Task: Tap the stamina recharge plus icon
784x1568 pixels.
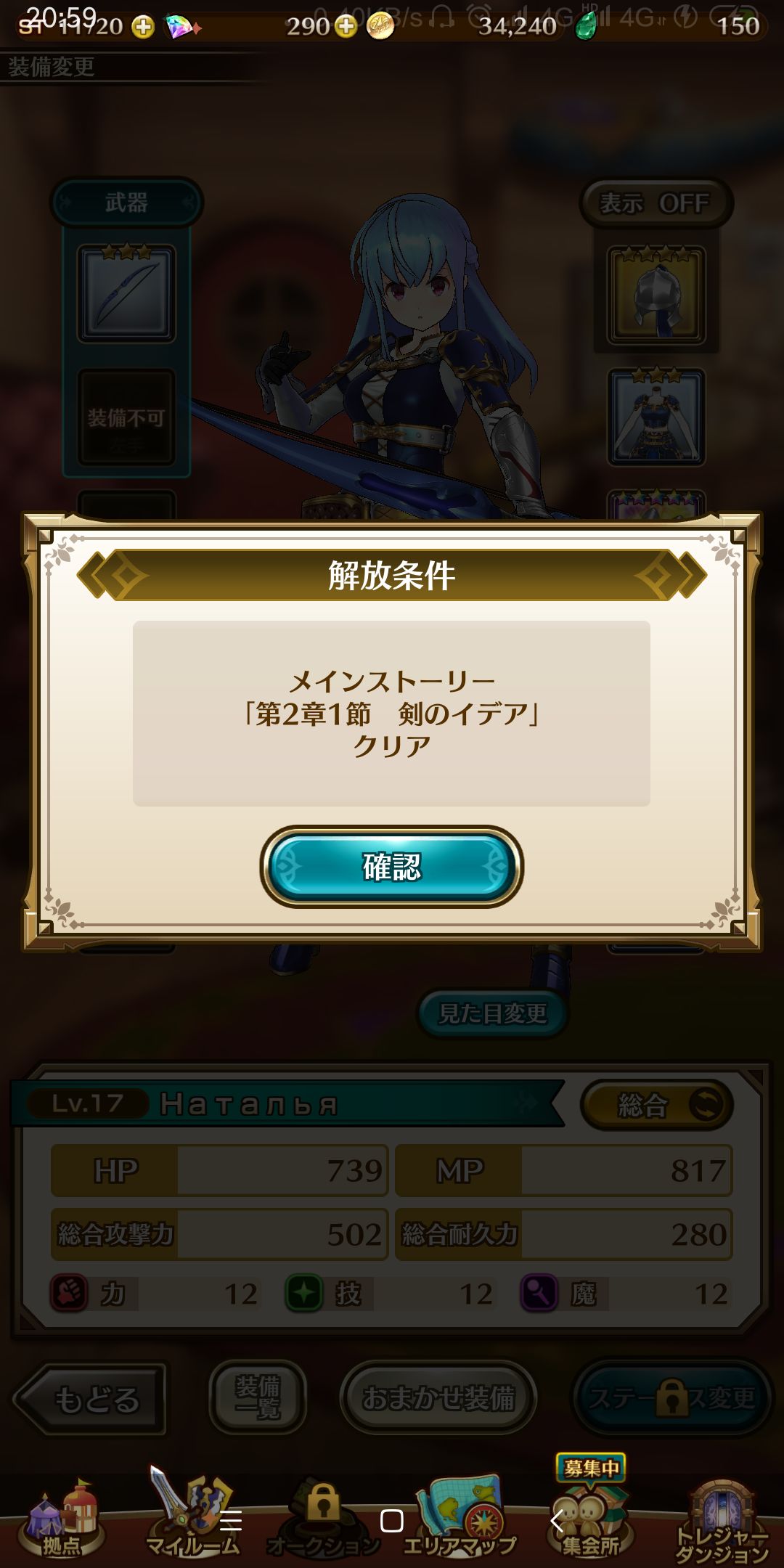Action: [x=142, y=26]
